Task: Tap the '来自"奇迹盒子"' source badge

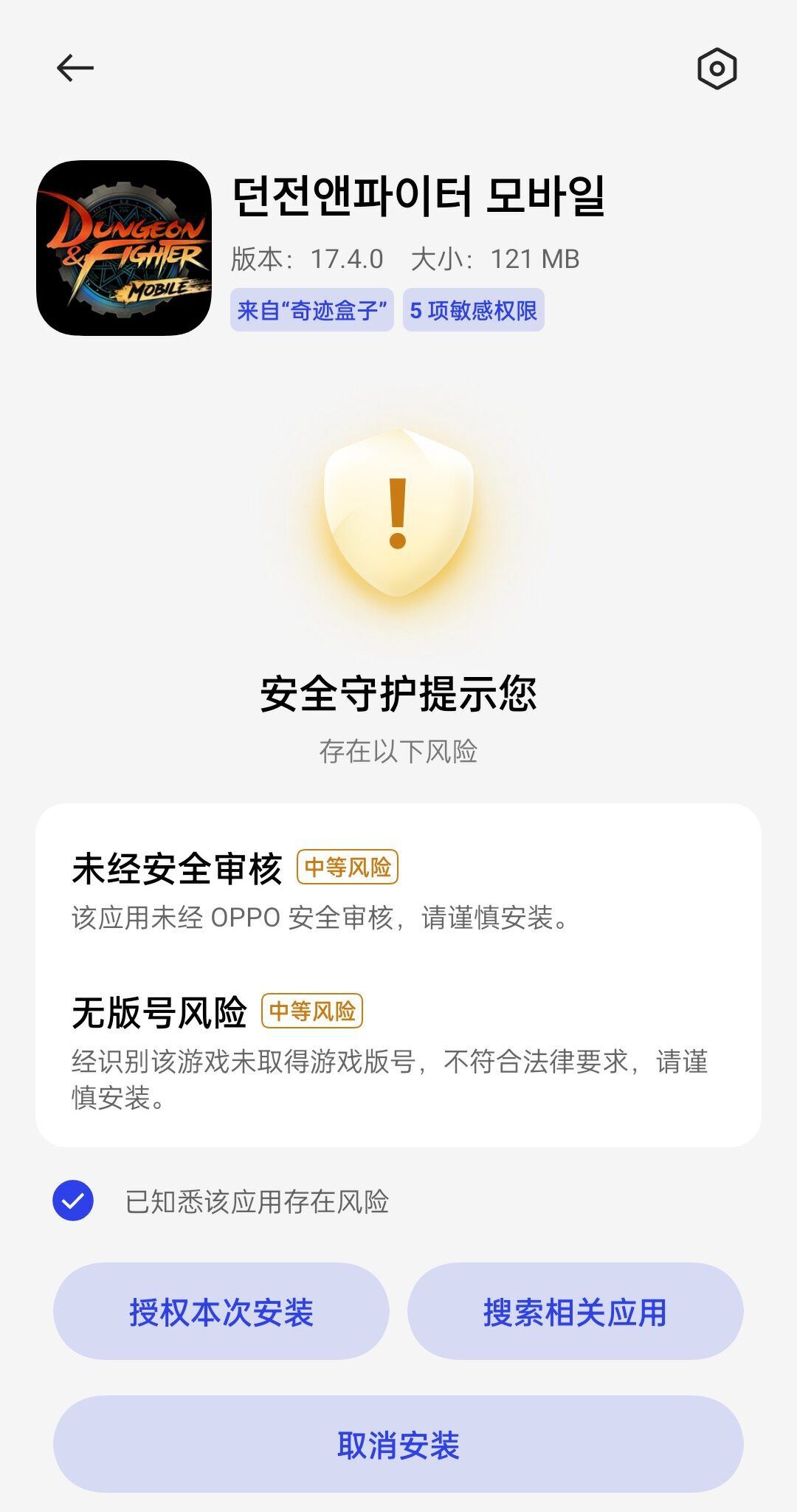Action: [313, 310]
